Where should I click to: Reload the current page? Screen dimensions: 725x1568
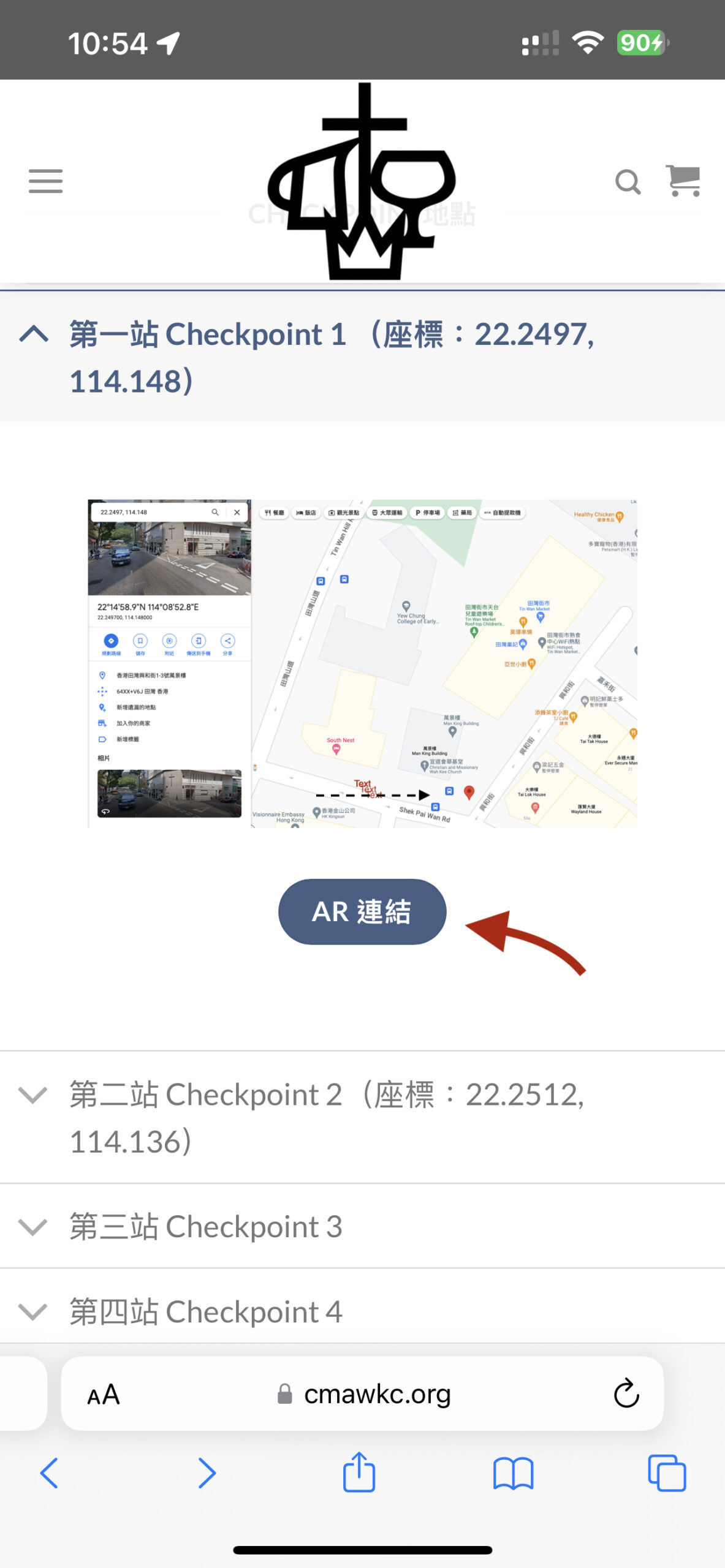626,1395
